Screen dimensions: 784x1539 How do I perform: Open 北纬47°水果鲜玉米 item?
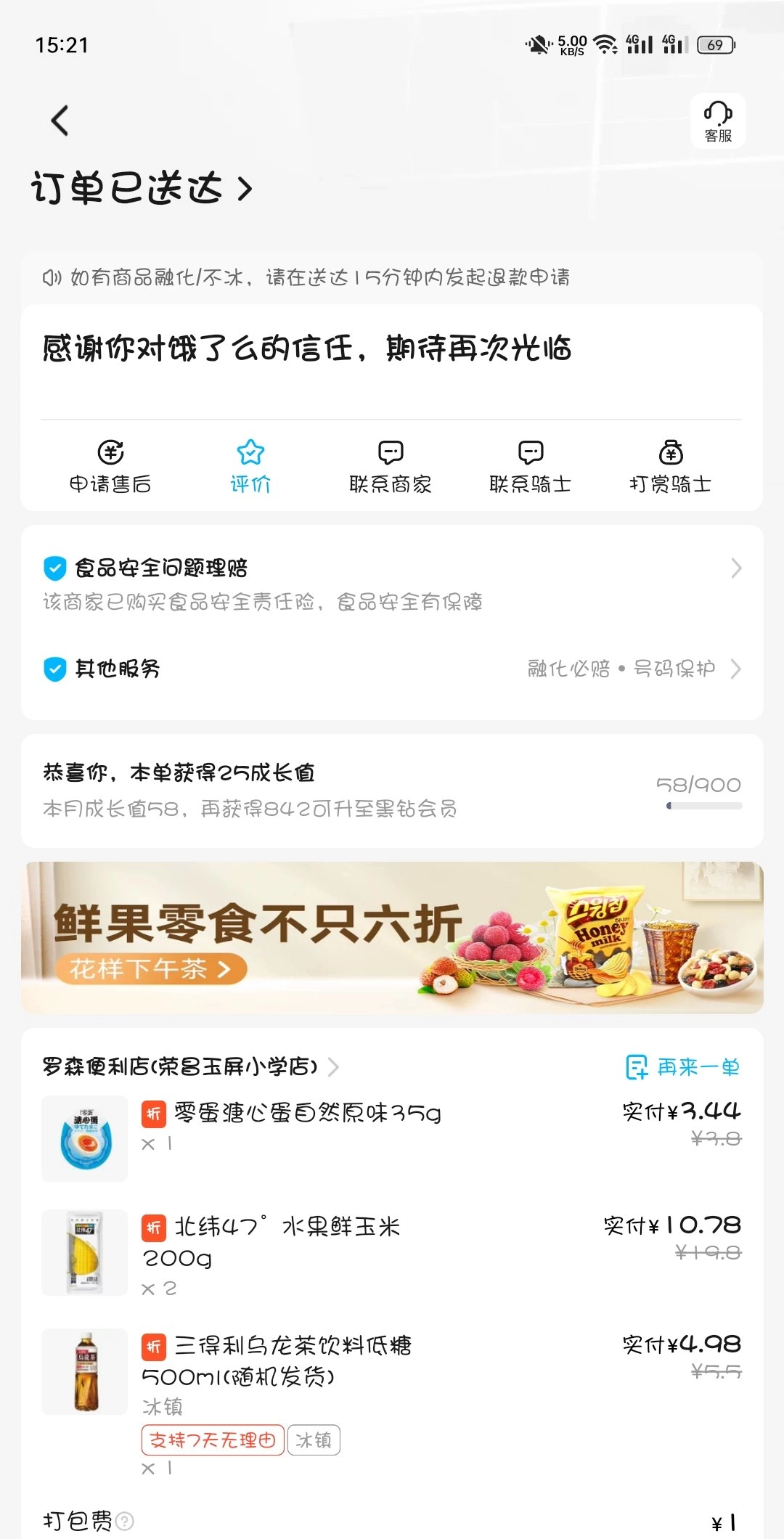pos(287,1227)
